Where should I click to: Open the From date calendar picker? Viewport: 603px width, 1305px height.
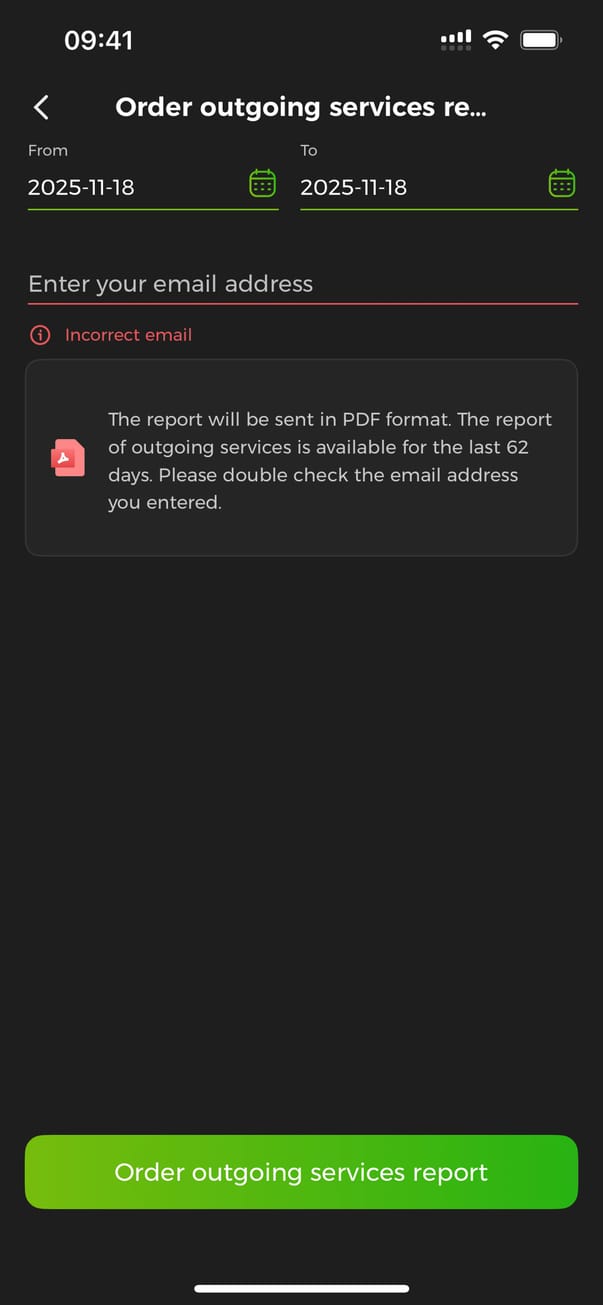click(x=262, y=184)
